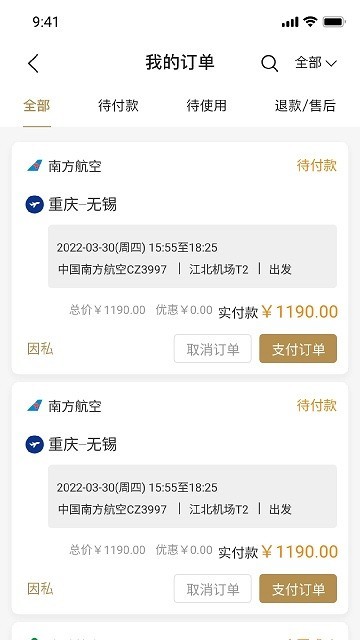This screenshot has height=640, width=360.
Task: Open the order search icon
Action: 269,63
